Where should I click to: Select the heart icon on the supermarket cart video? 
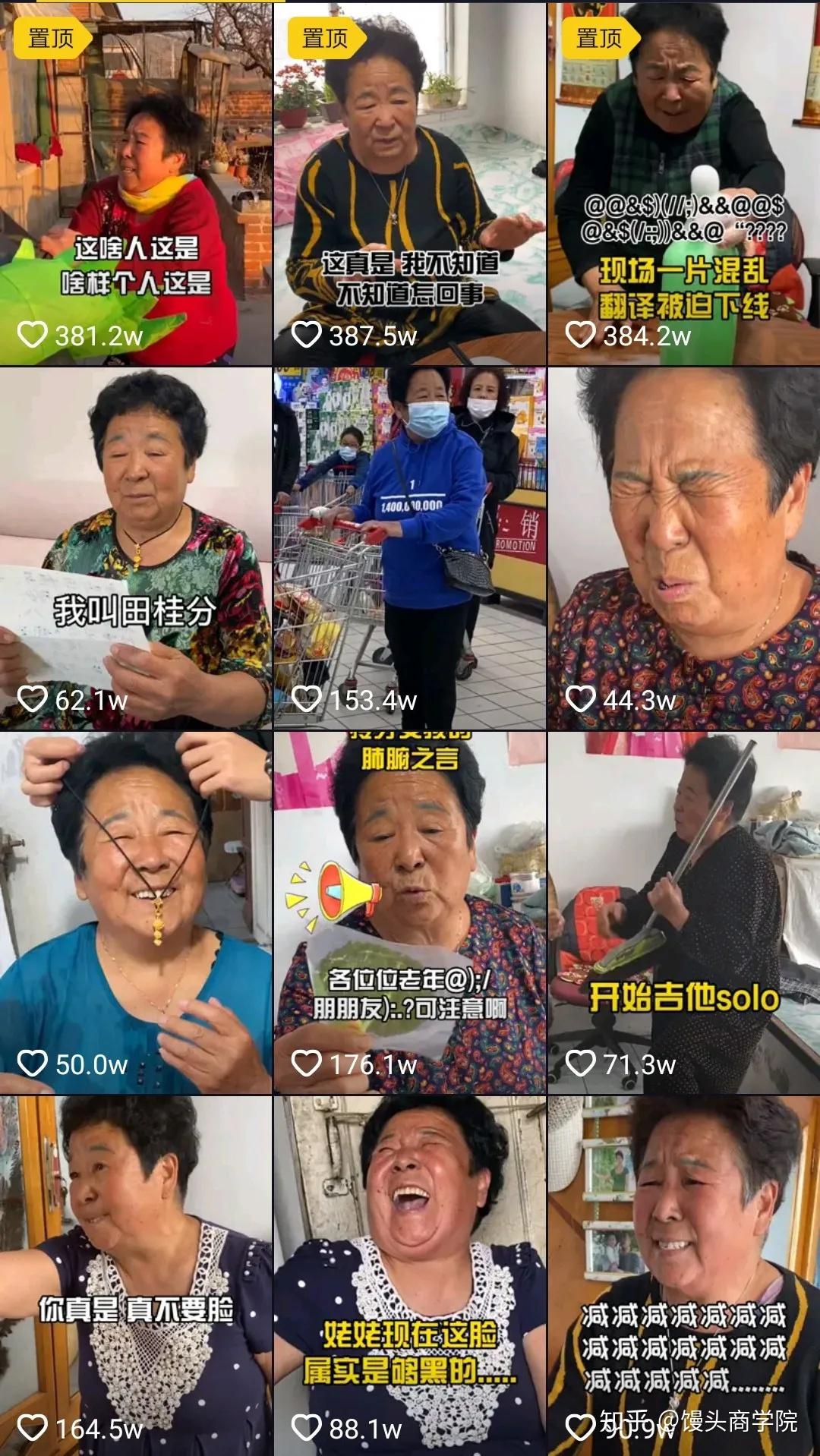(x=307, y=696)
